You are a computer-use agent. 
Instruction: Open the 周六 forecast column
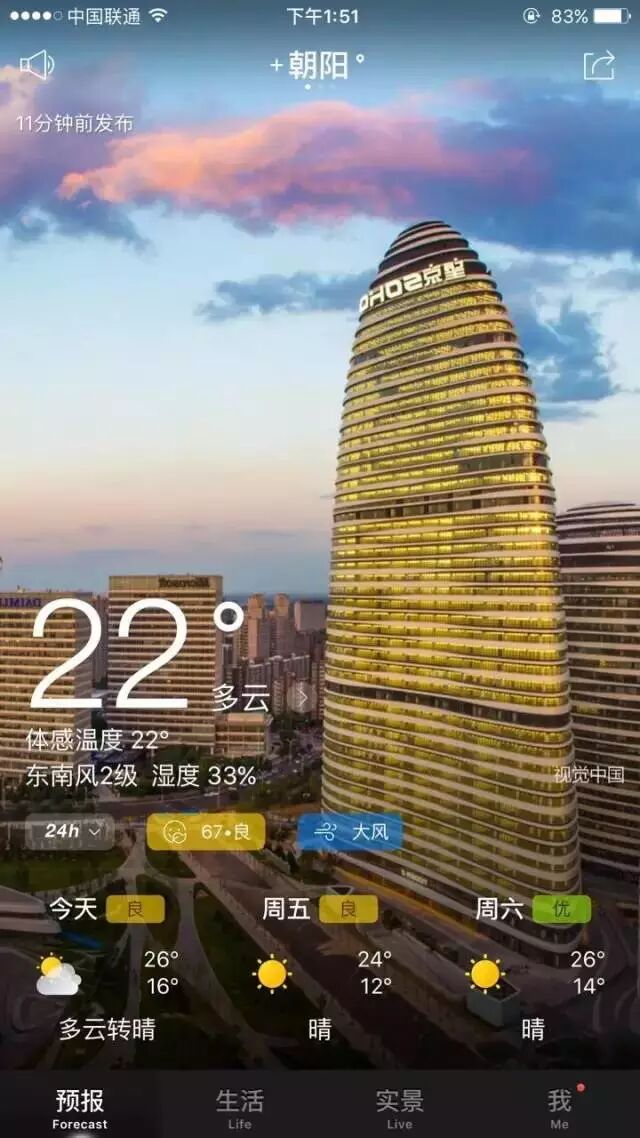point(533,970)
